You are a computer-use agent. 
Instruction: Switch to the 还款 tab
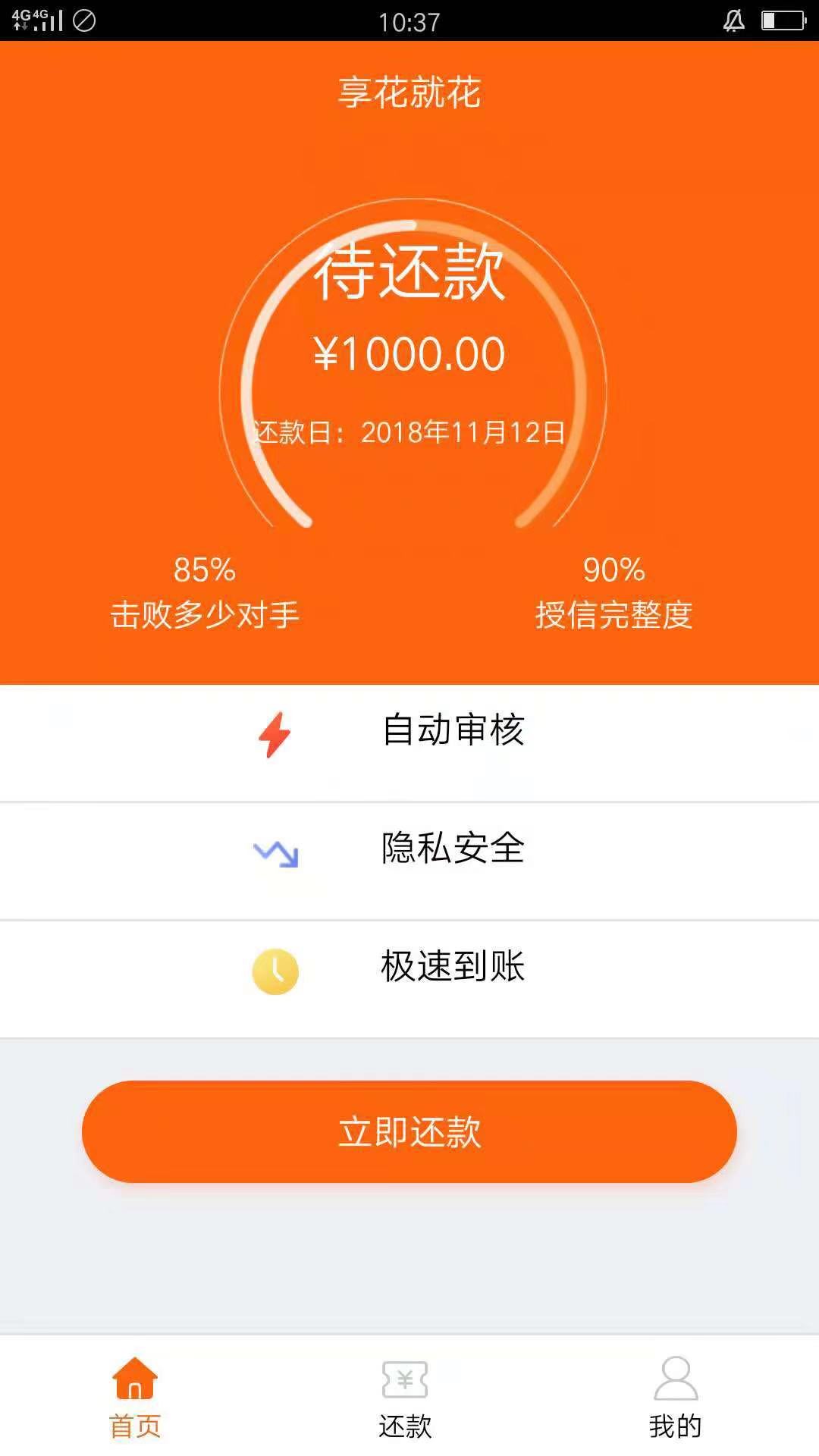(x=405, y=1399)
